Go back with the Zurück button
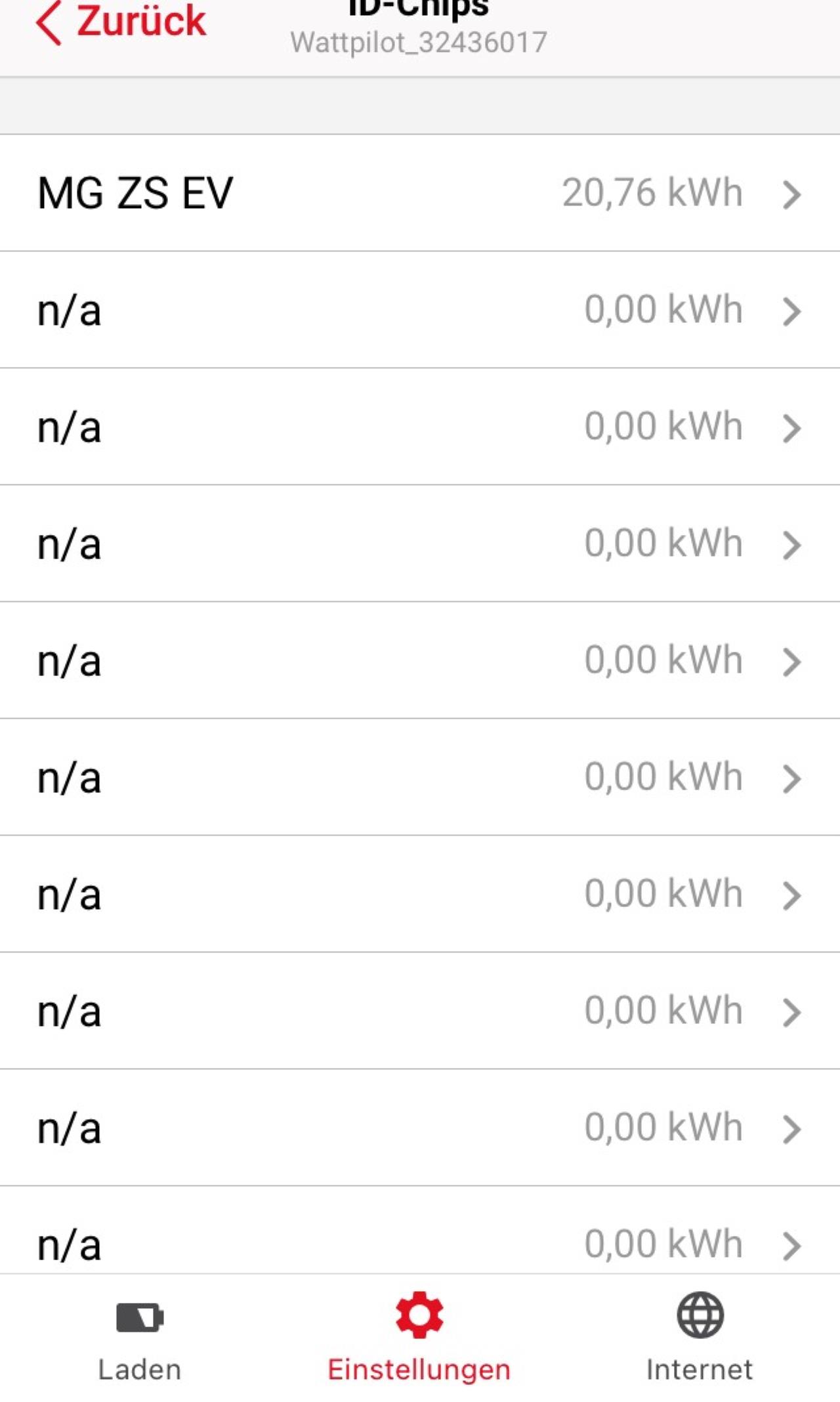Screen dimensions: 840x1402 point(121,22)
